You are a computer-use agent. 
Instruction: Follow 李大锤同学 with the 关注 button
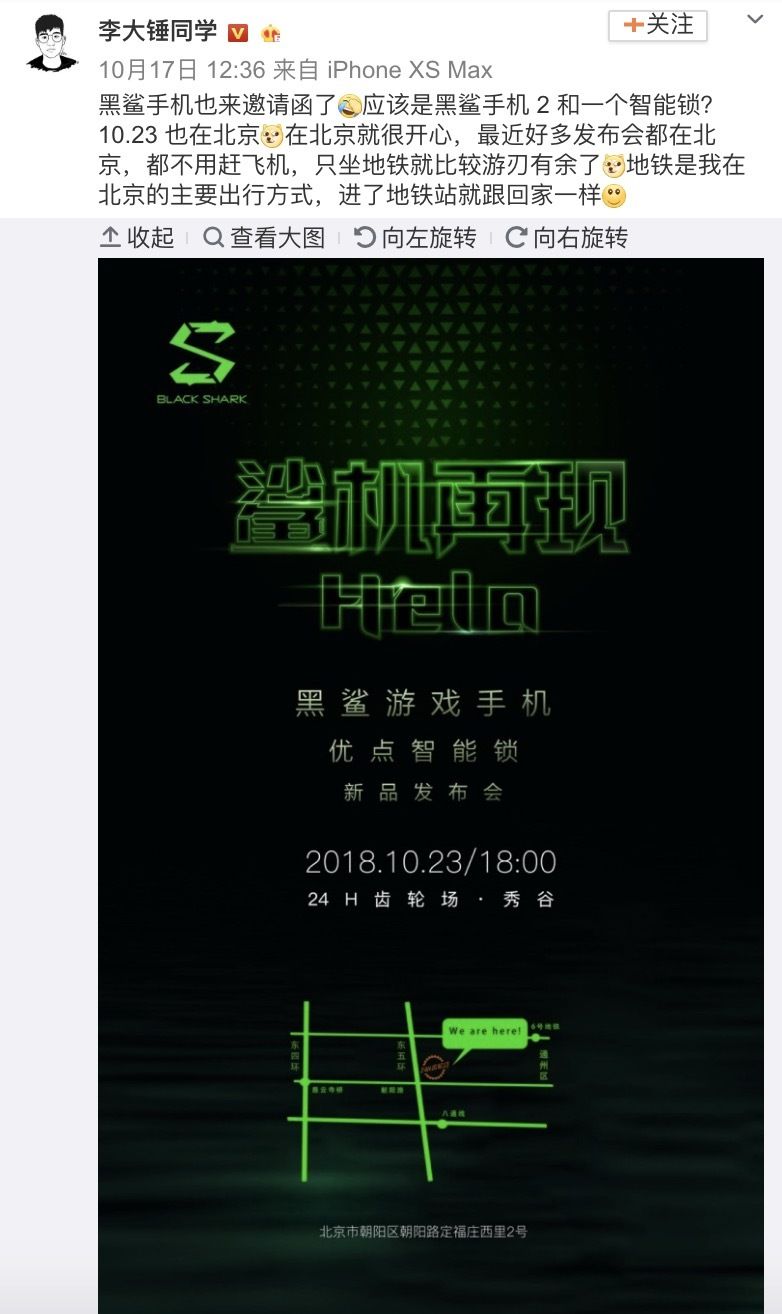(657, 25)
